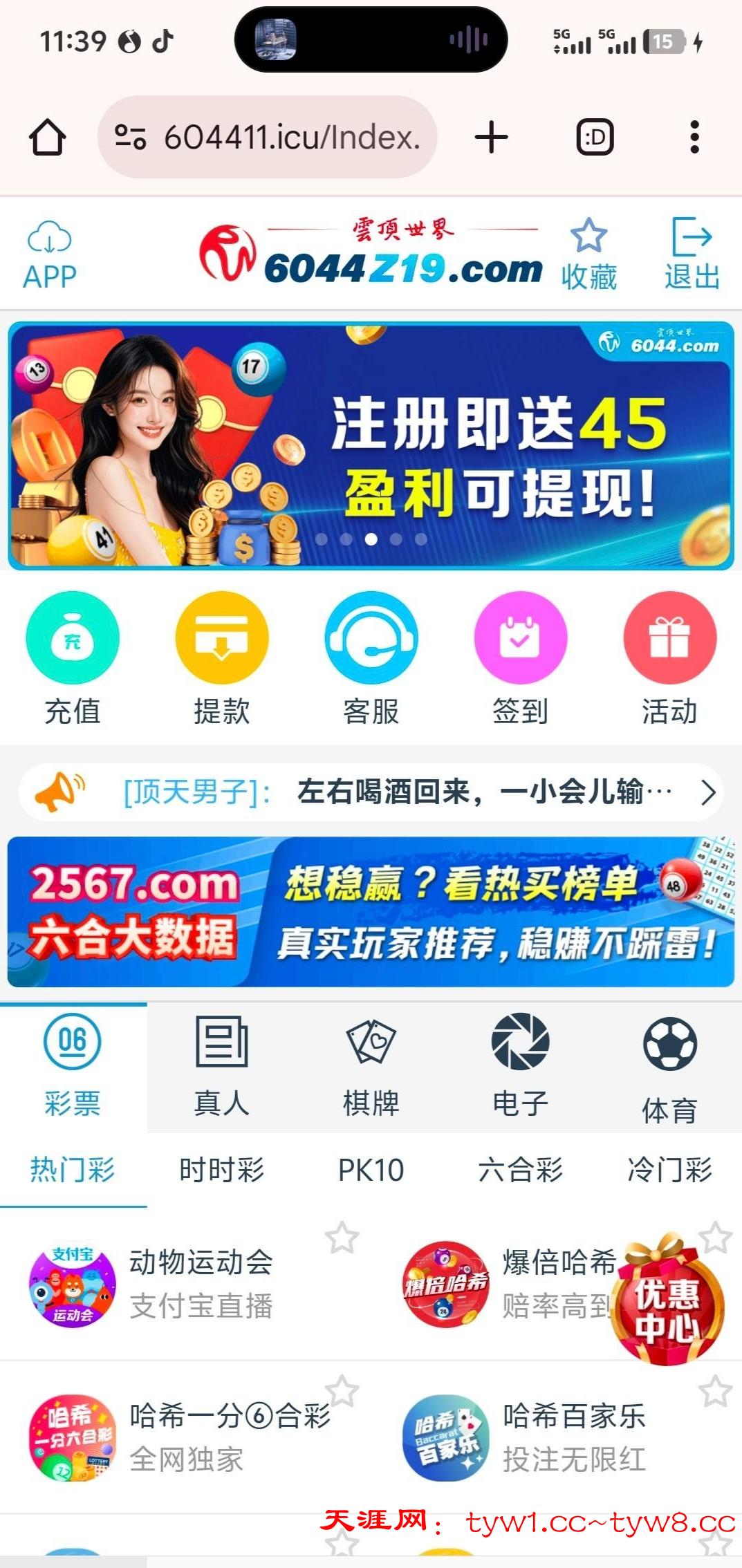Contact 客服 customer service
This screenshot has height=1568, width=742.
pos(371,657)
